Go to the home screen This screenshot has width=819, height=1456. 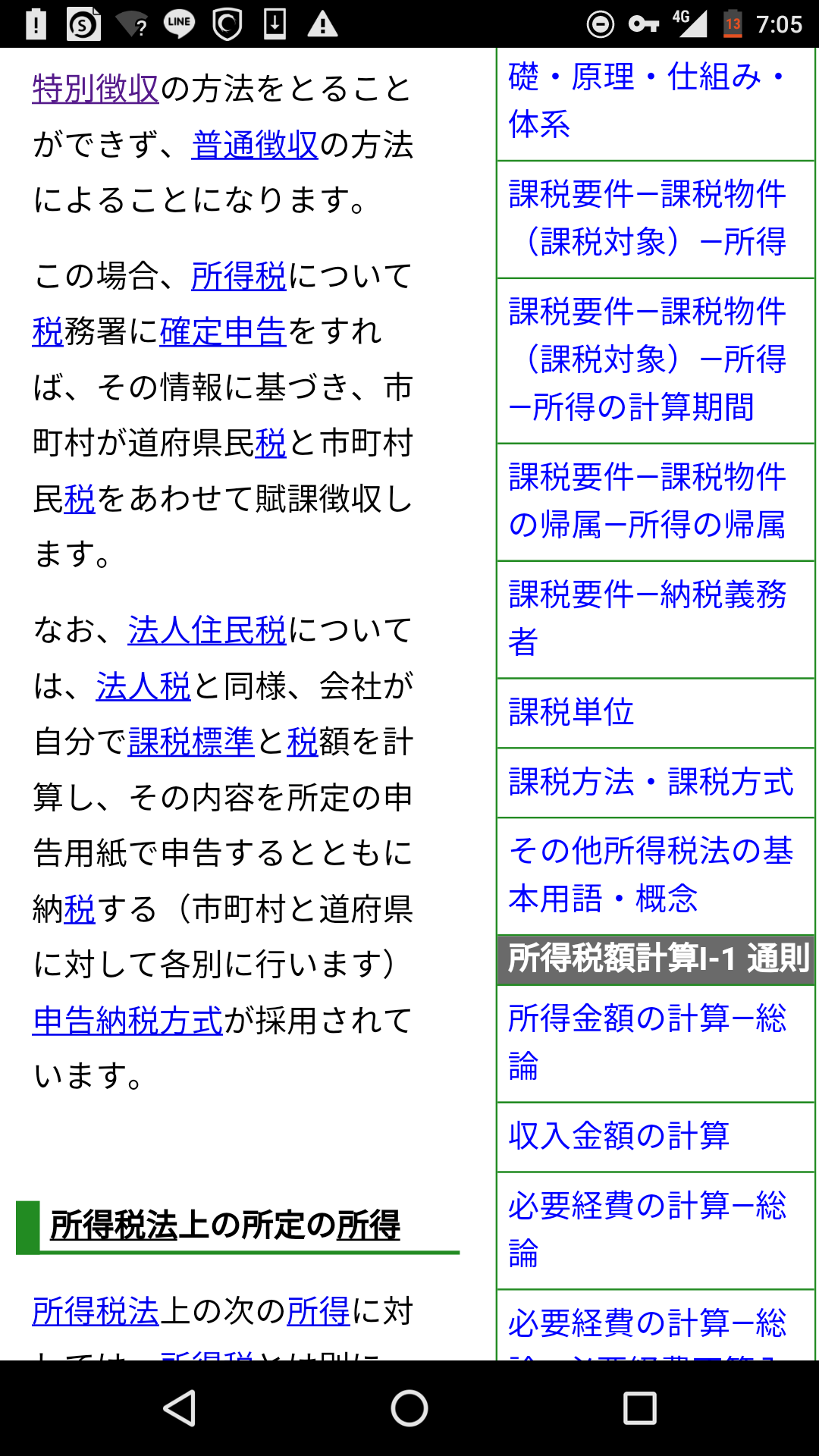point(409,1408)
